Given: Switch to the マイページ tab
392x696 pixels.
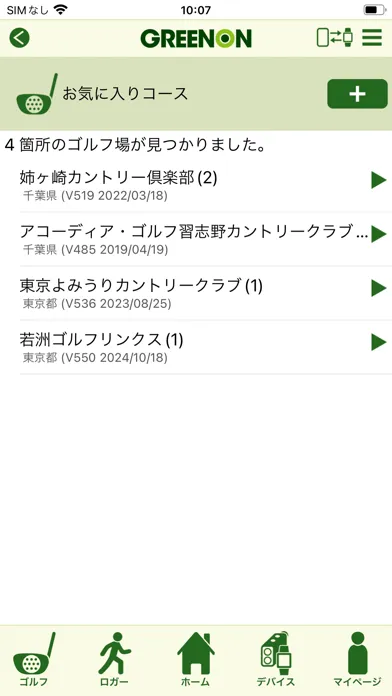Looking at the screenshot, I should pyautogui.click(x=357, y=660).
